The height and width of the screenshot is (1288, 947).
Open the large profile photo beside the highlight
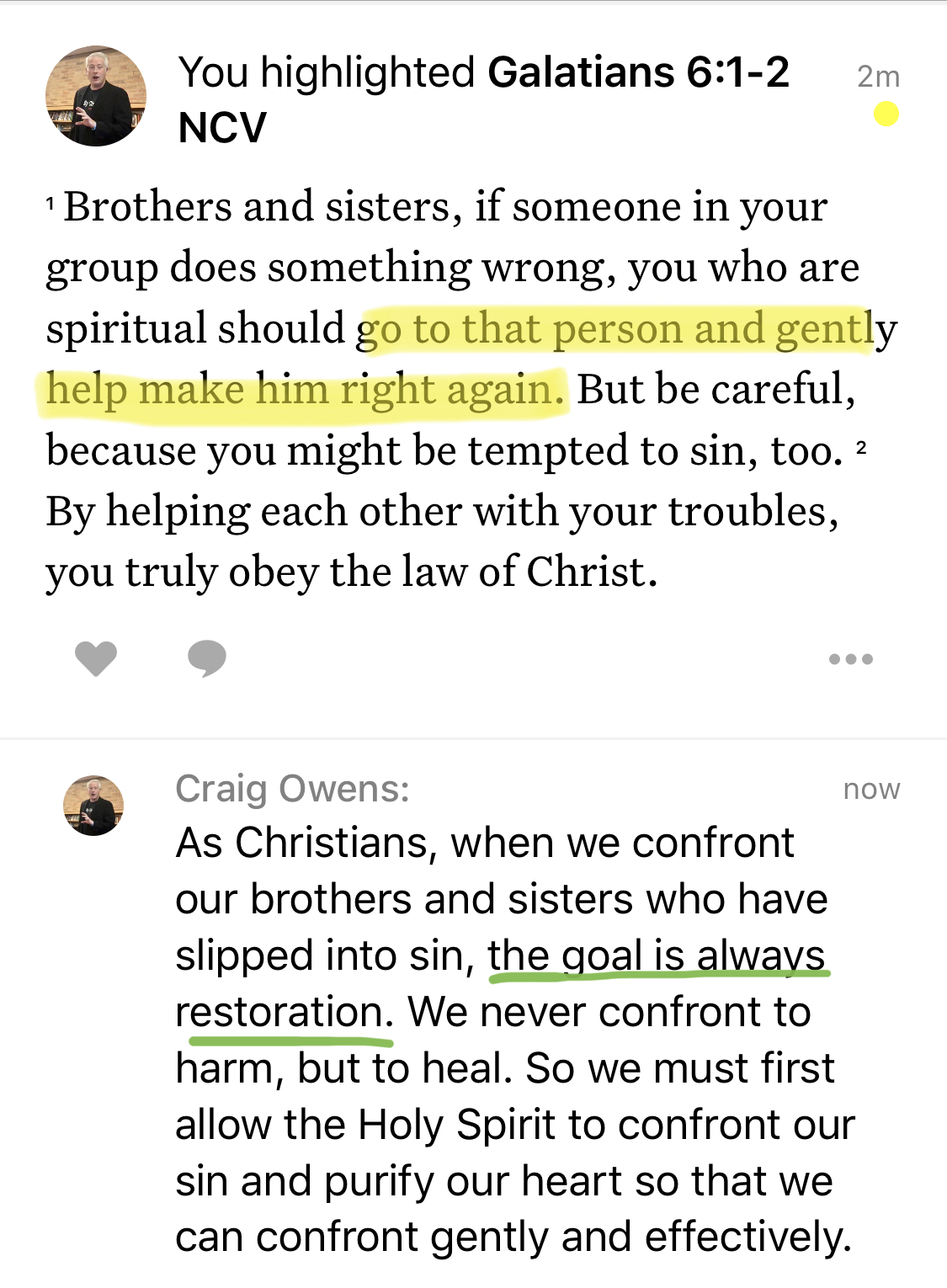[96, 96]
